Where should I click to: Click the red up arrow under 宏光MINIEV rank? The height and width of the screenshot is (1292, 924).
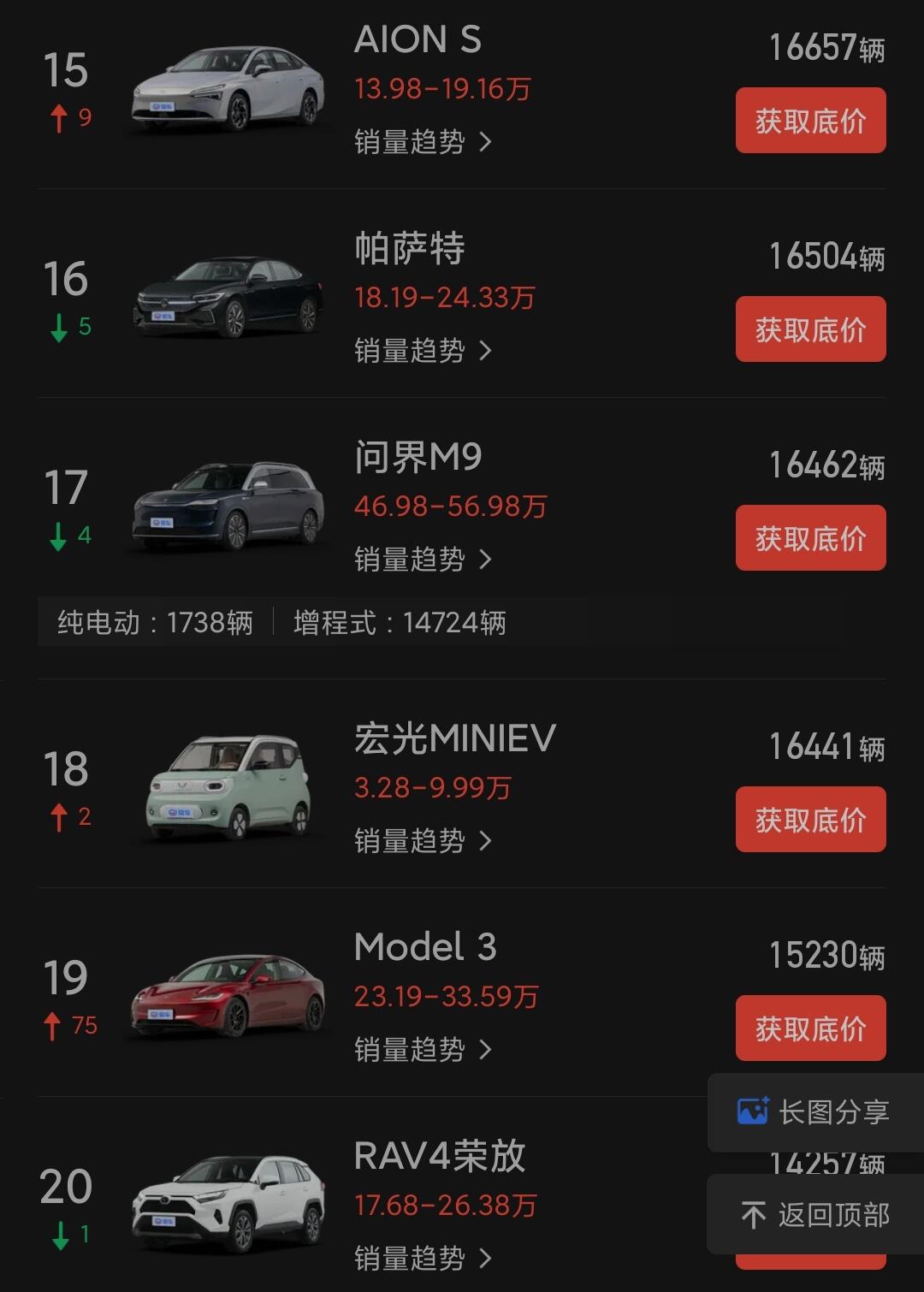click(57, 817)
